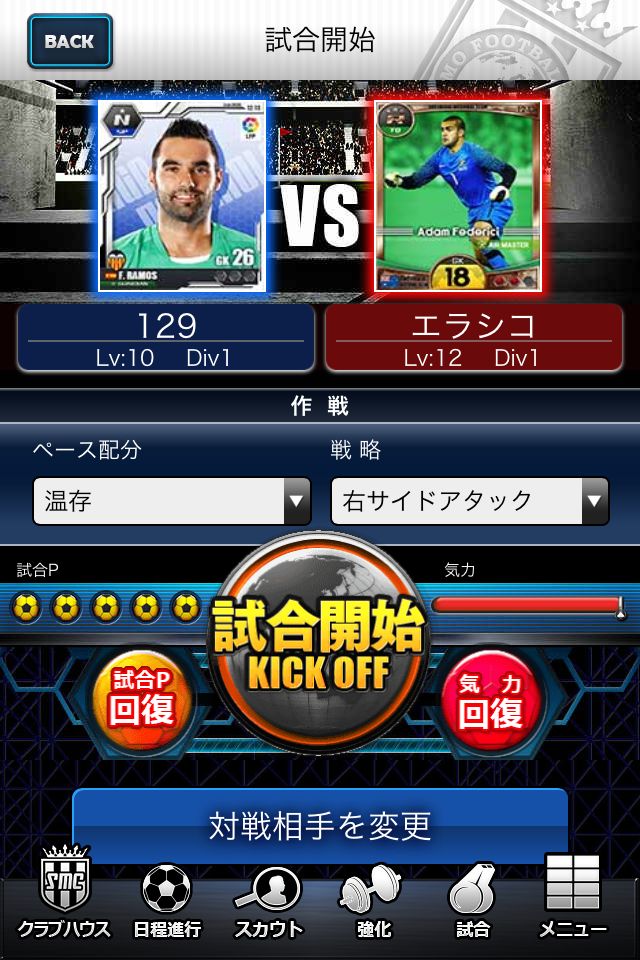The image size is (640, 960).
Task: Open the ペース配分 dropdown showing 温存
Action: 172,501
